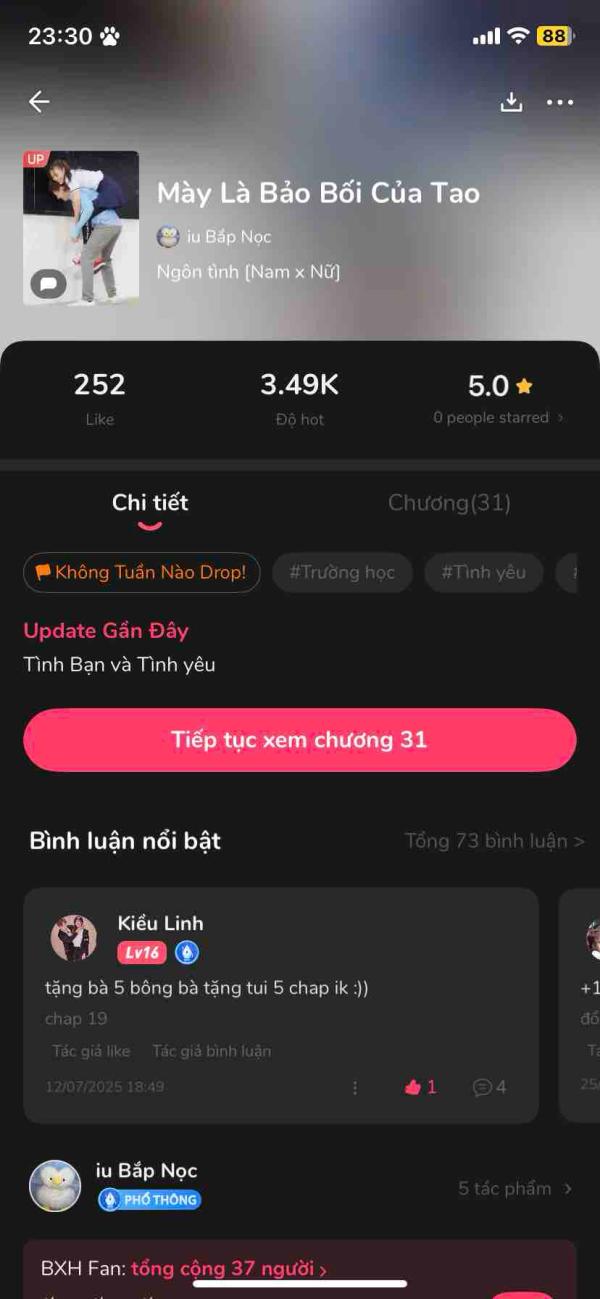View all 73 comments via Tổng 73 bình luận

click(494, 841)
